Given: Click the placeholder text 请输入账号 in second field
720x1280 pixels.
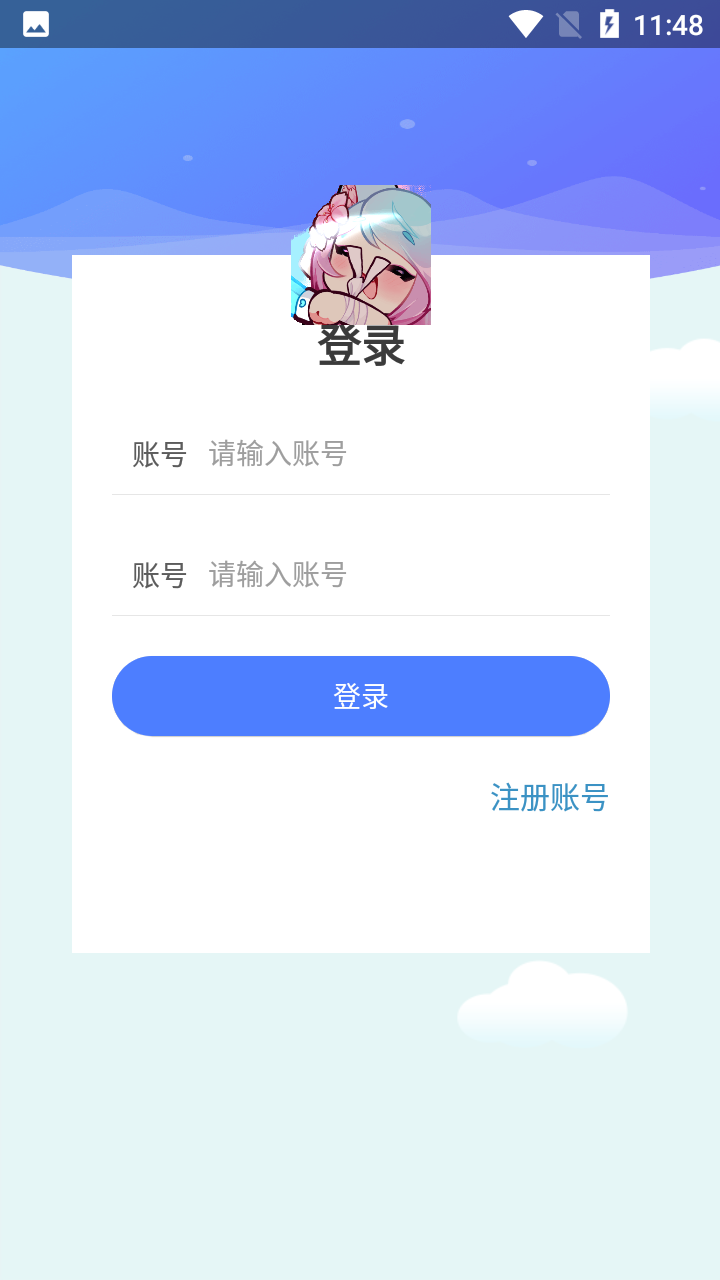Looking at the screenshot, I should point(276,574).
